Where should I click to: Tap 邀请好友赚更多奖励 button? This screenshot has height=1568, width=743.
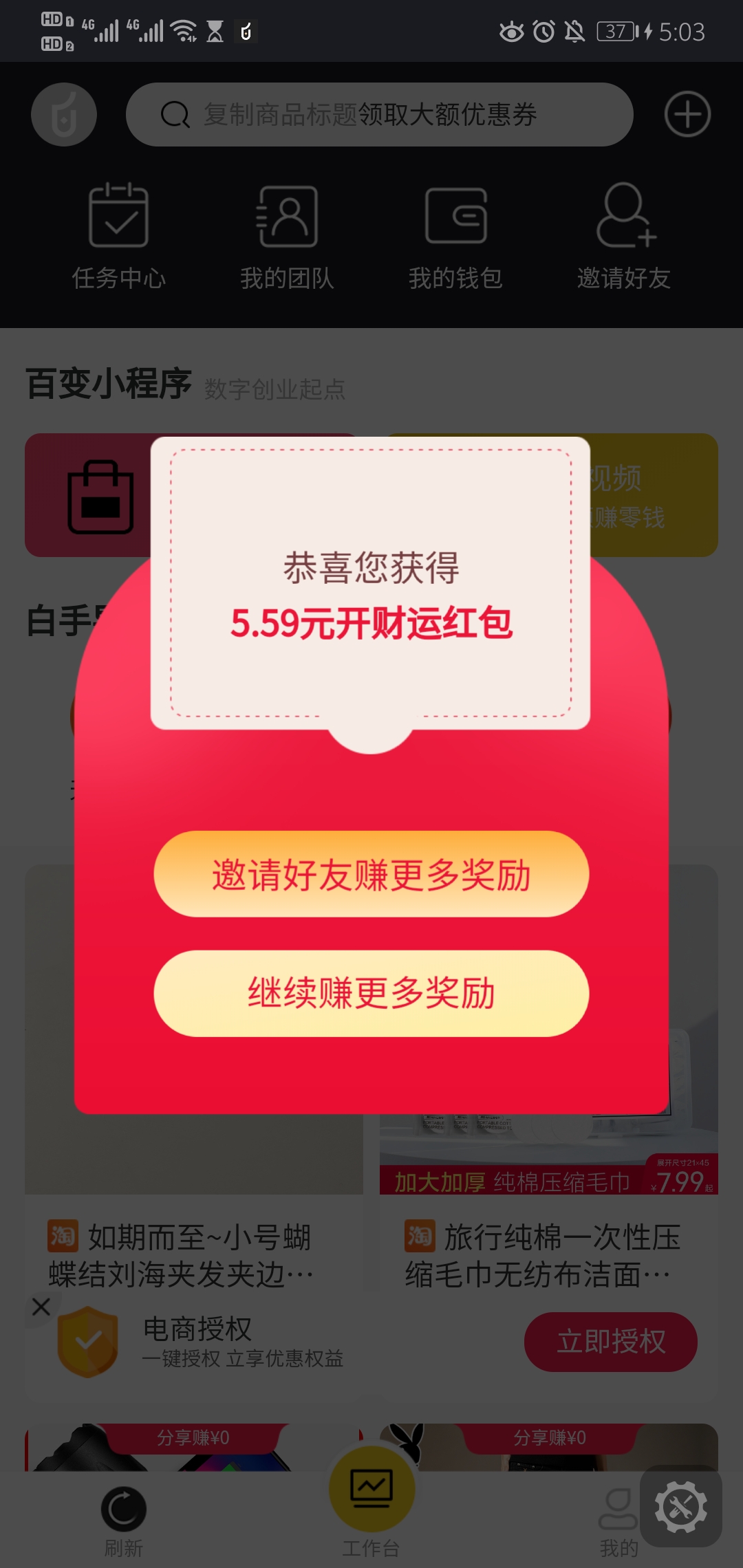click(x=371, y=874)
